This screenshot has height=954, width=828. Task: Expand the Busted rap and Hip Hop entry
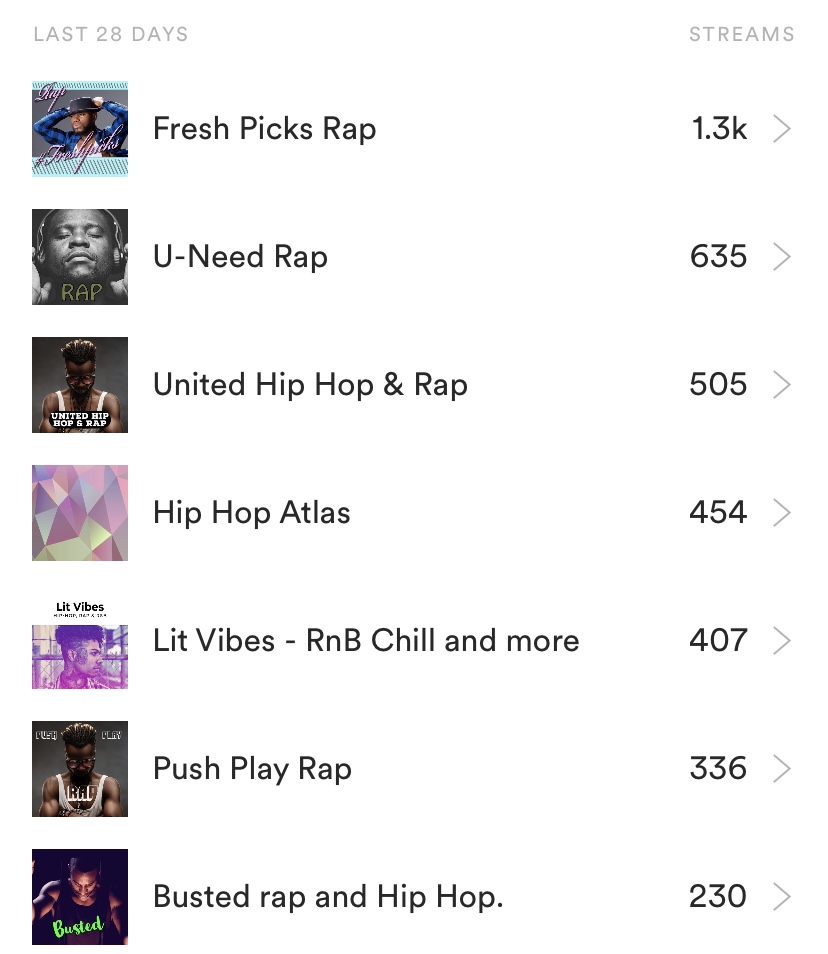(783, 897)
